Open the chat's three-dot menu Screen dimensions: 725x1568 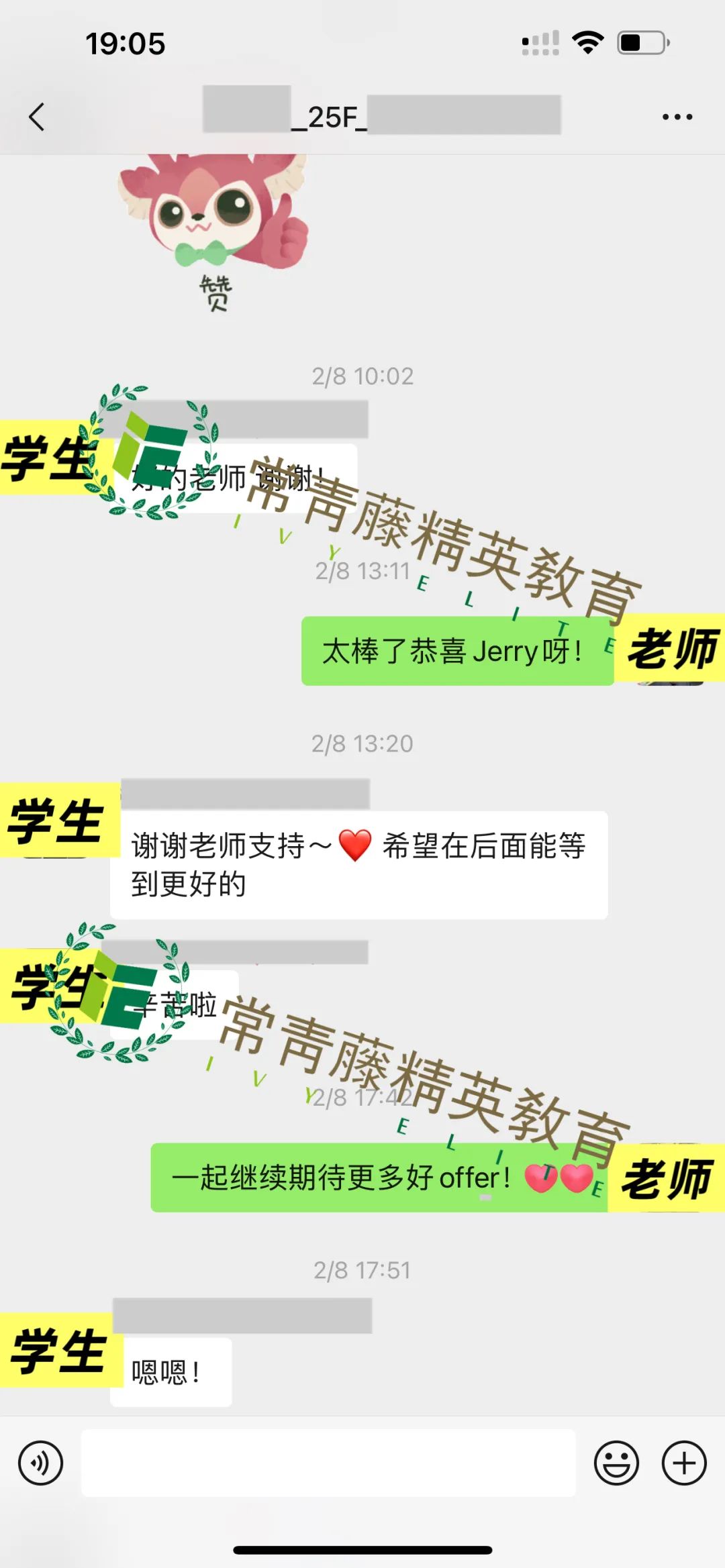coord(677,117)
